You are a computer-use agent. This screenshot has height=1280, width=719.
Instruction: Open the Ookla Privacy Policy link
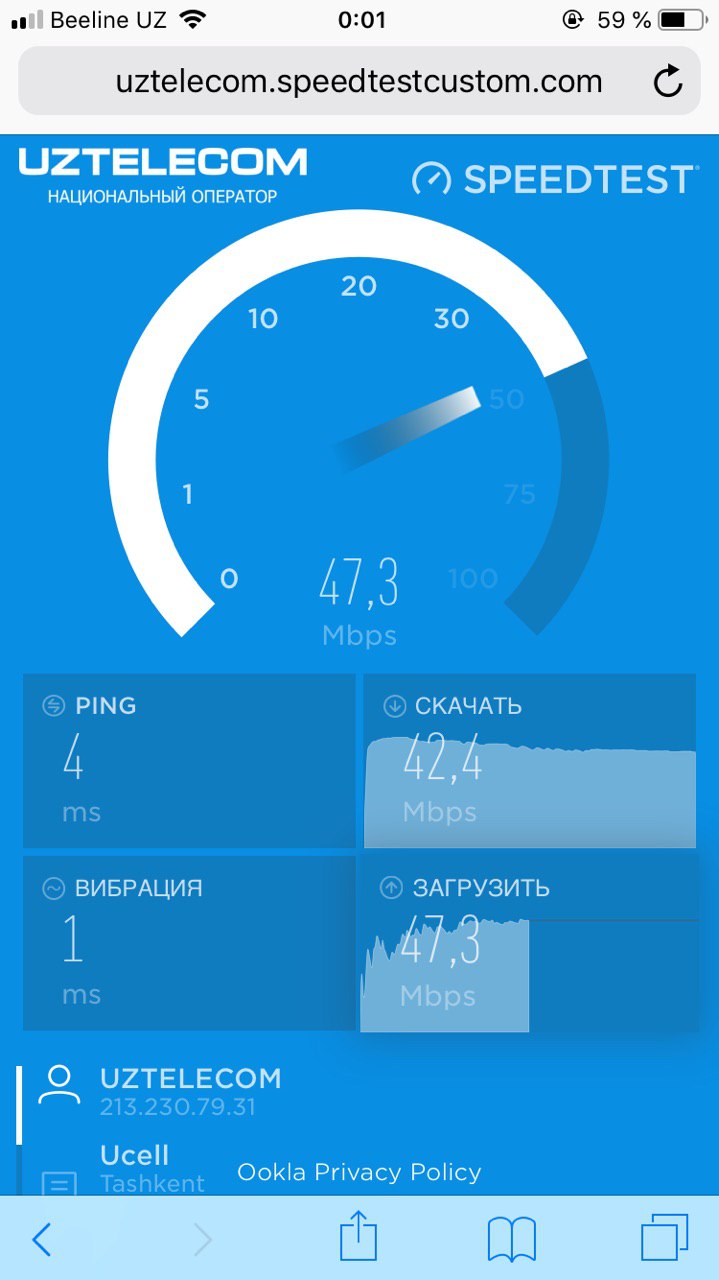point(359,1172)
